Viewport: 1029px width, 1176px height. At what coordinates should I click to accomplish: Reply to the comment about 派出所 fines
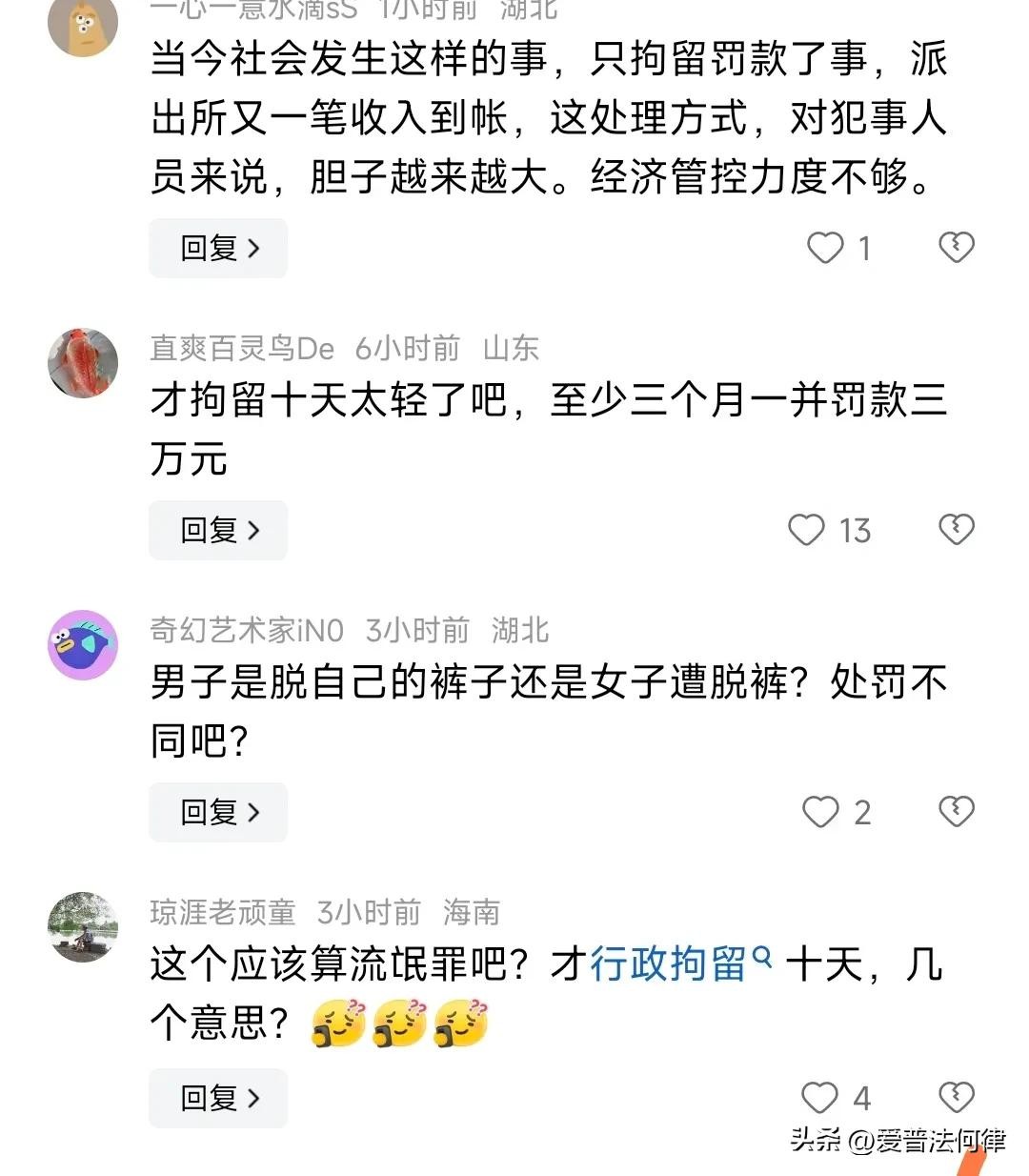(218, 248)
